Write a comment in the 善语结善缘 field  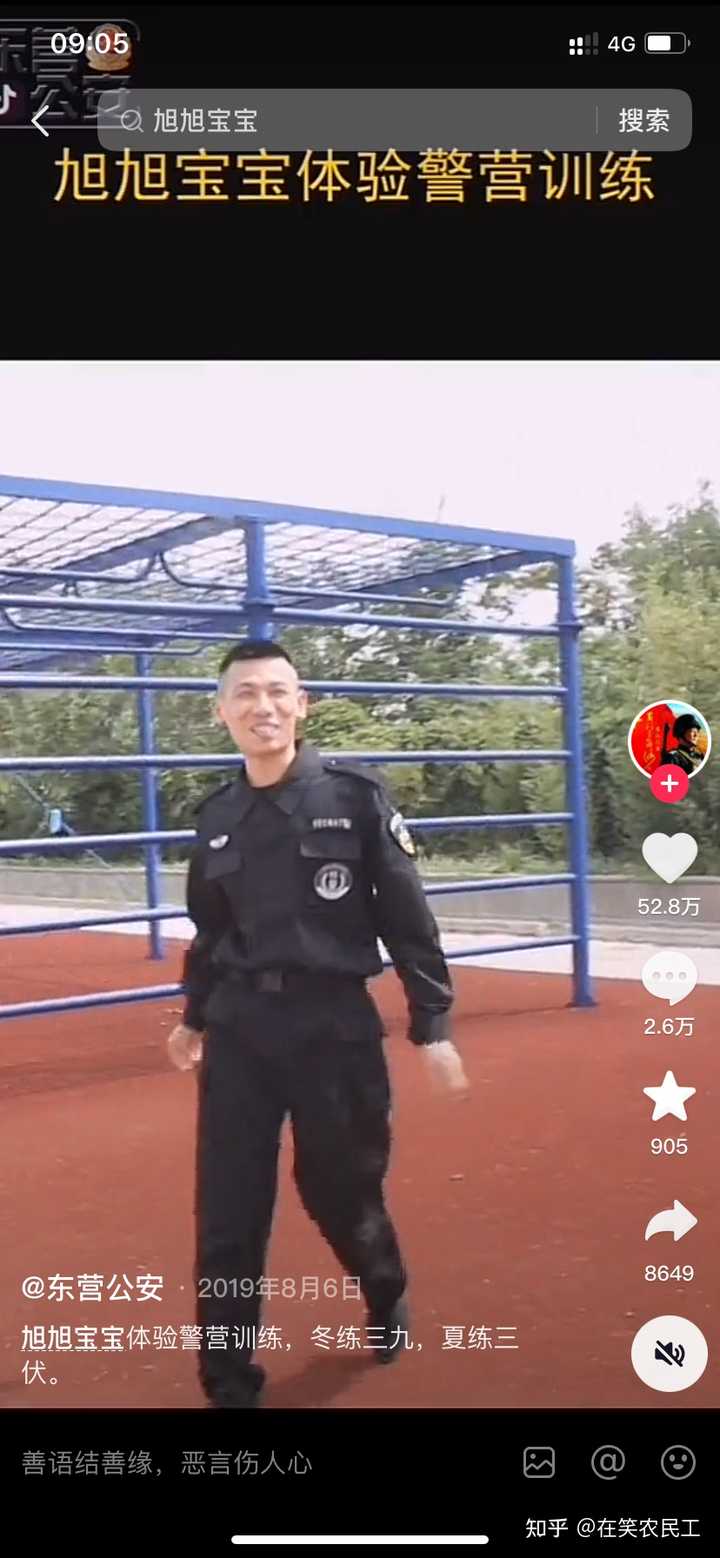250,1463
